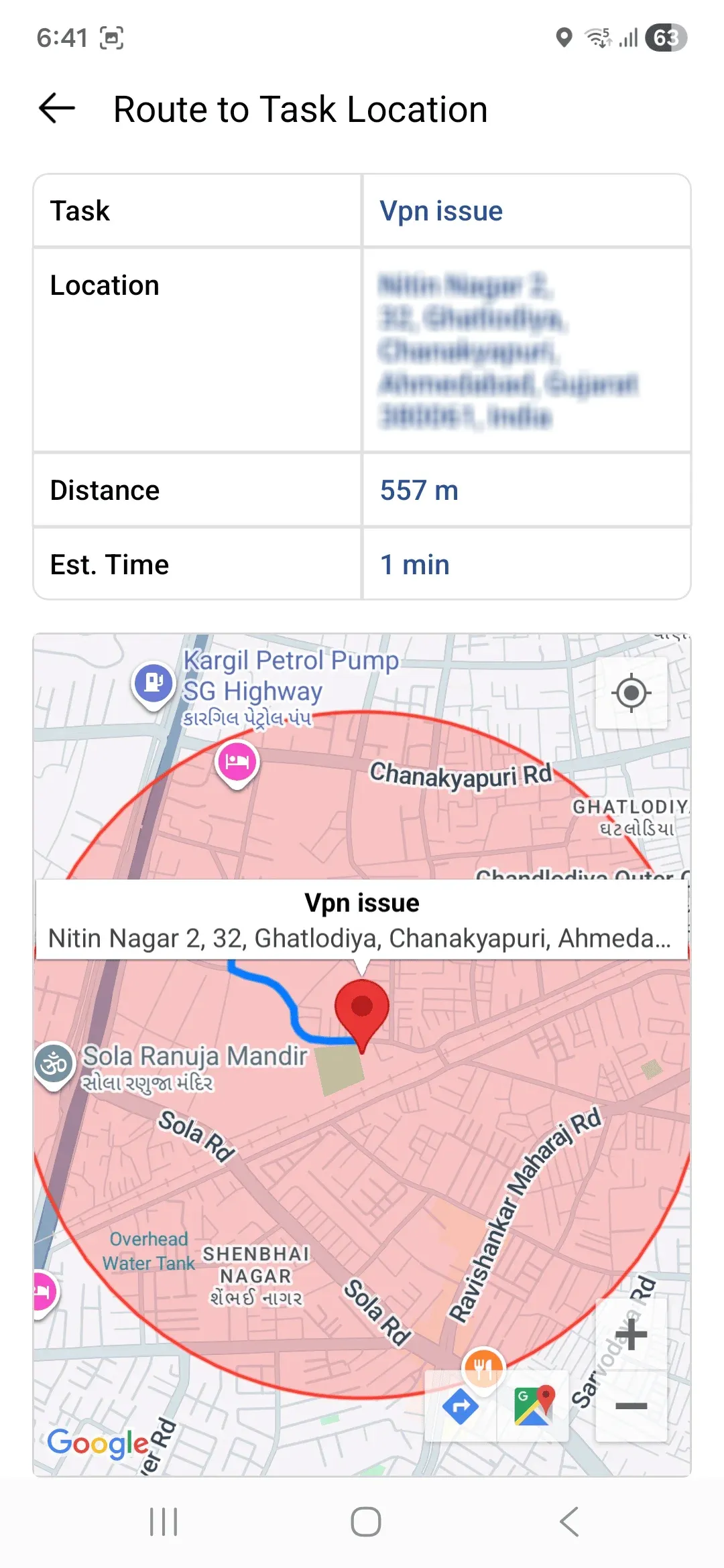Go back using the top arrow
724x1568 pixels.
(57, 109)
